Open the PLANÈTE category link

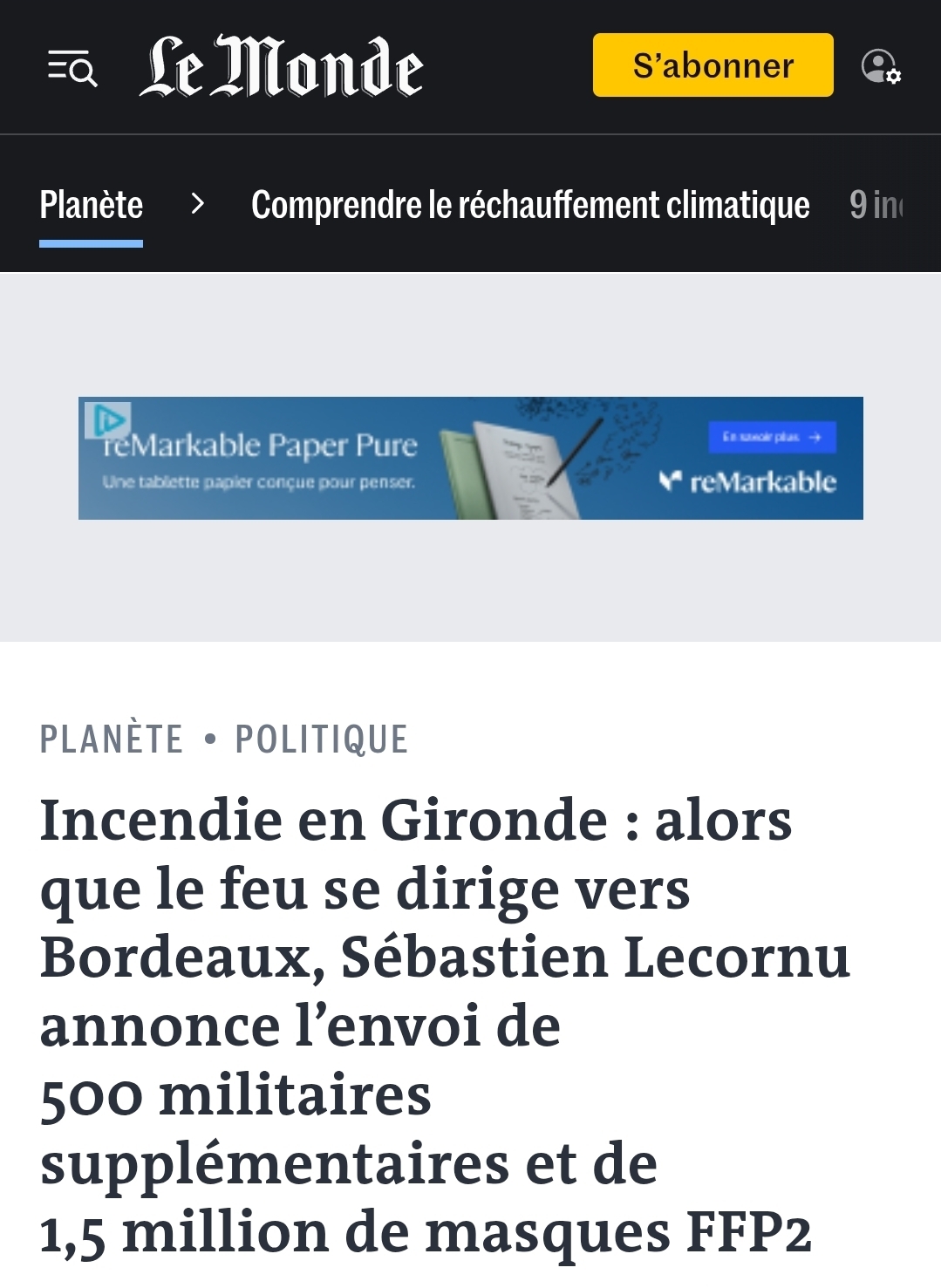112,739
